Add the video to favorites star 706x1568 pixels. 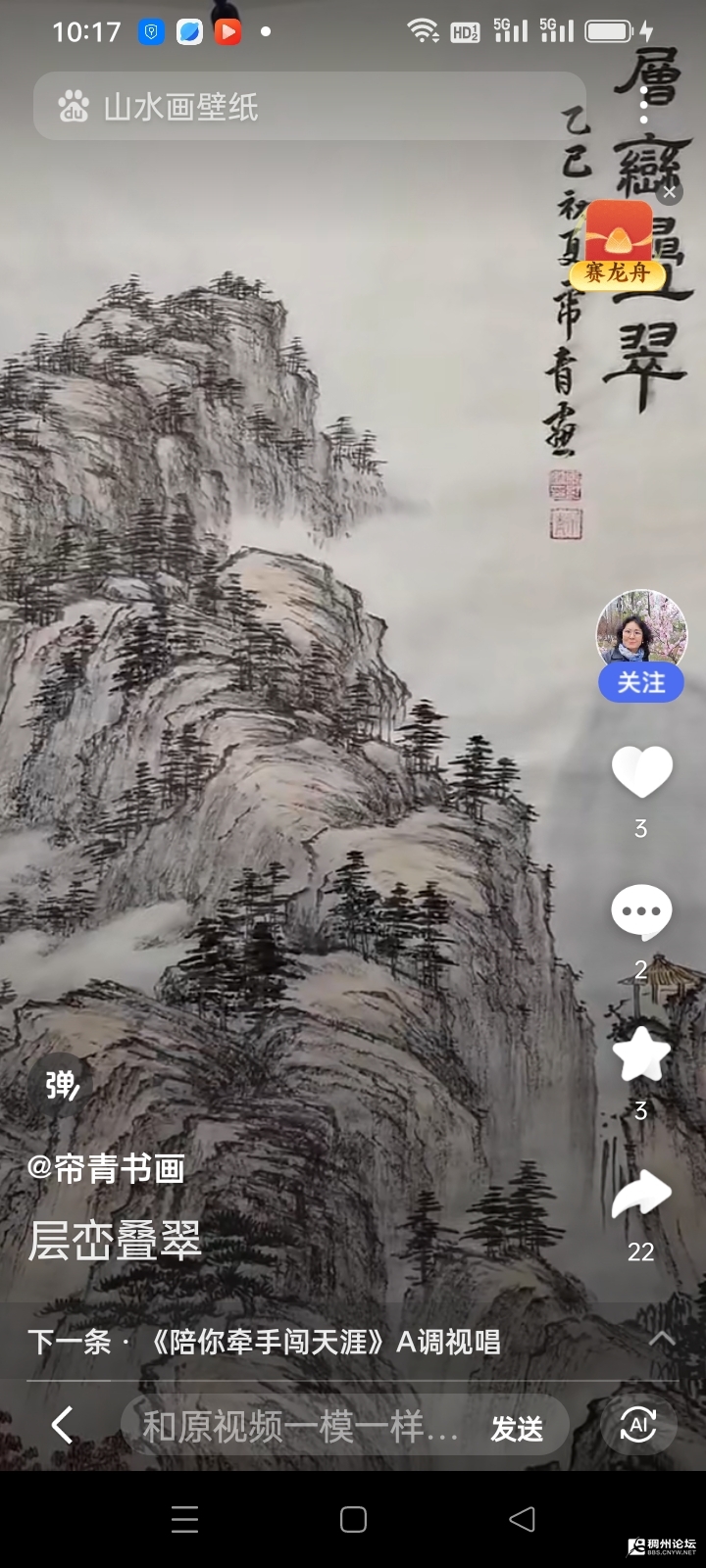(641, 1054)
